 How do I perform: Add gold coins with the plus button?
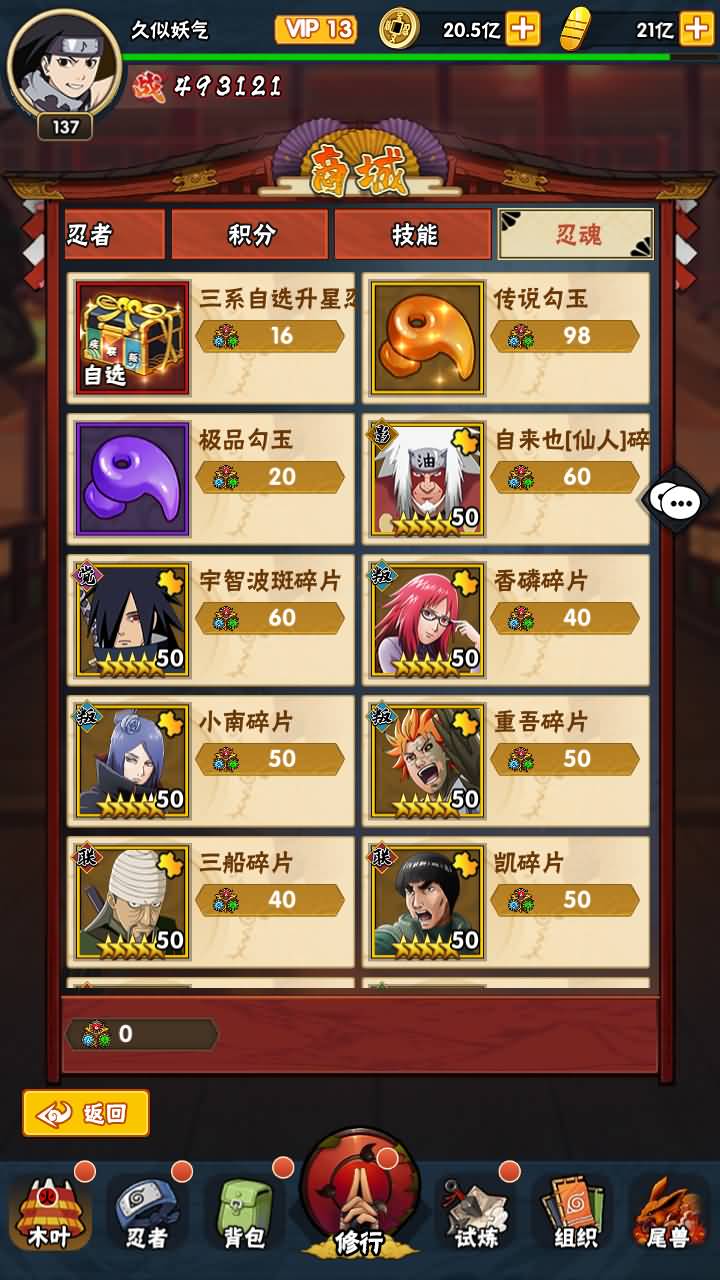(523, 29)
